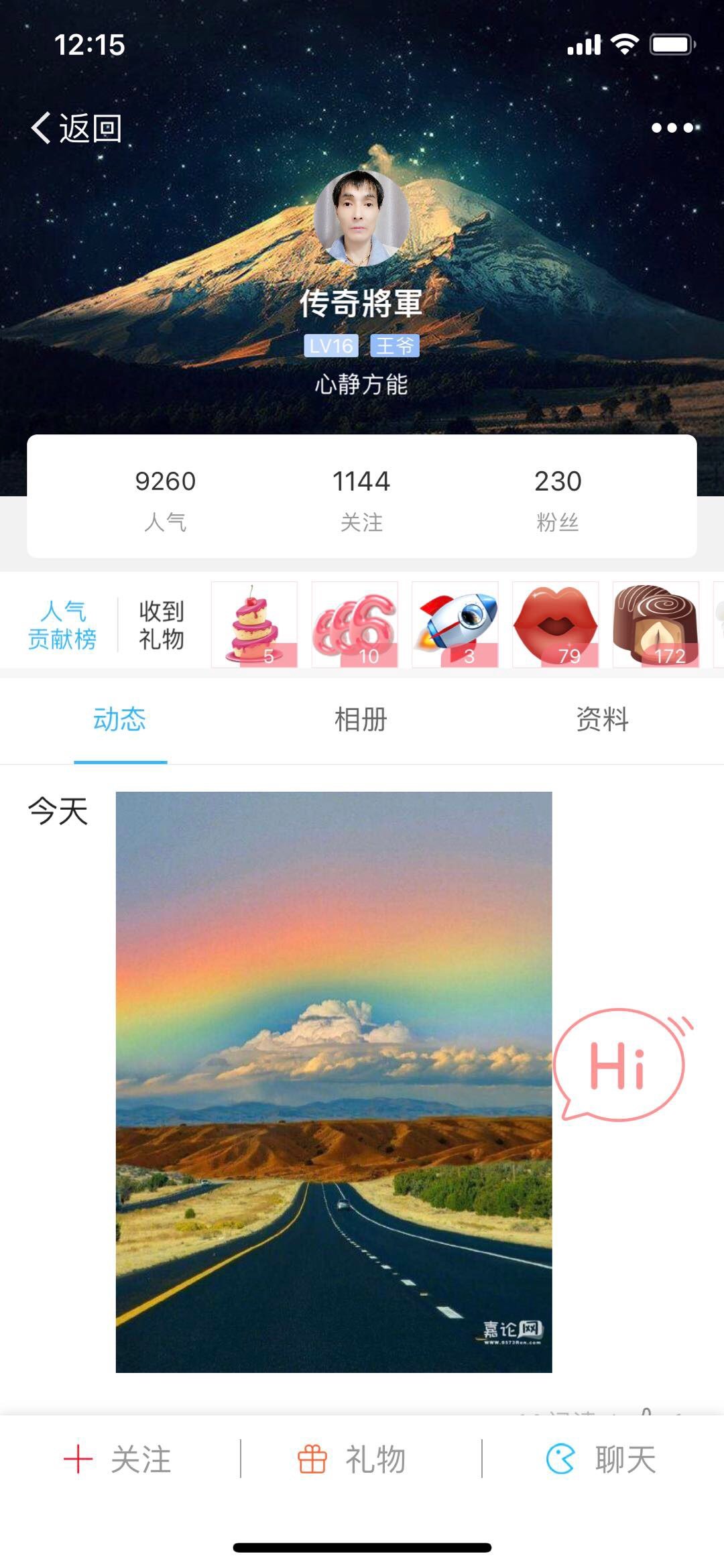
Task: Tap the floating Hi greeting bubble
Action: click(x=619, y=1065)
